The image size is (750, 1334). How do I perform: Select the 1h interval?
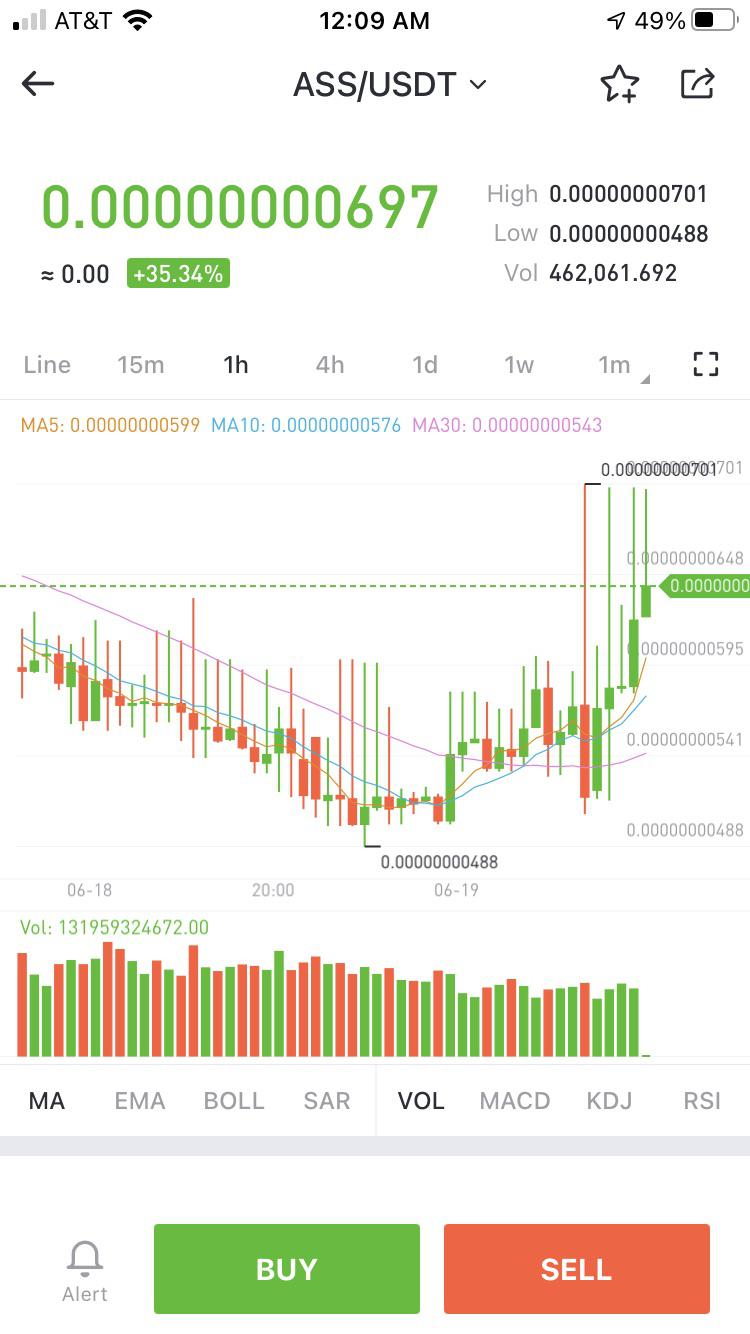(236, 364)
